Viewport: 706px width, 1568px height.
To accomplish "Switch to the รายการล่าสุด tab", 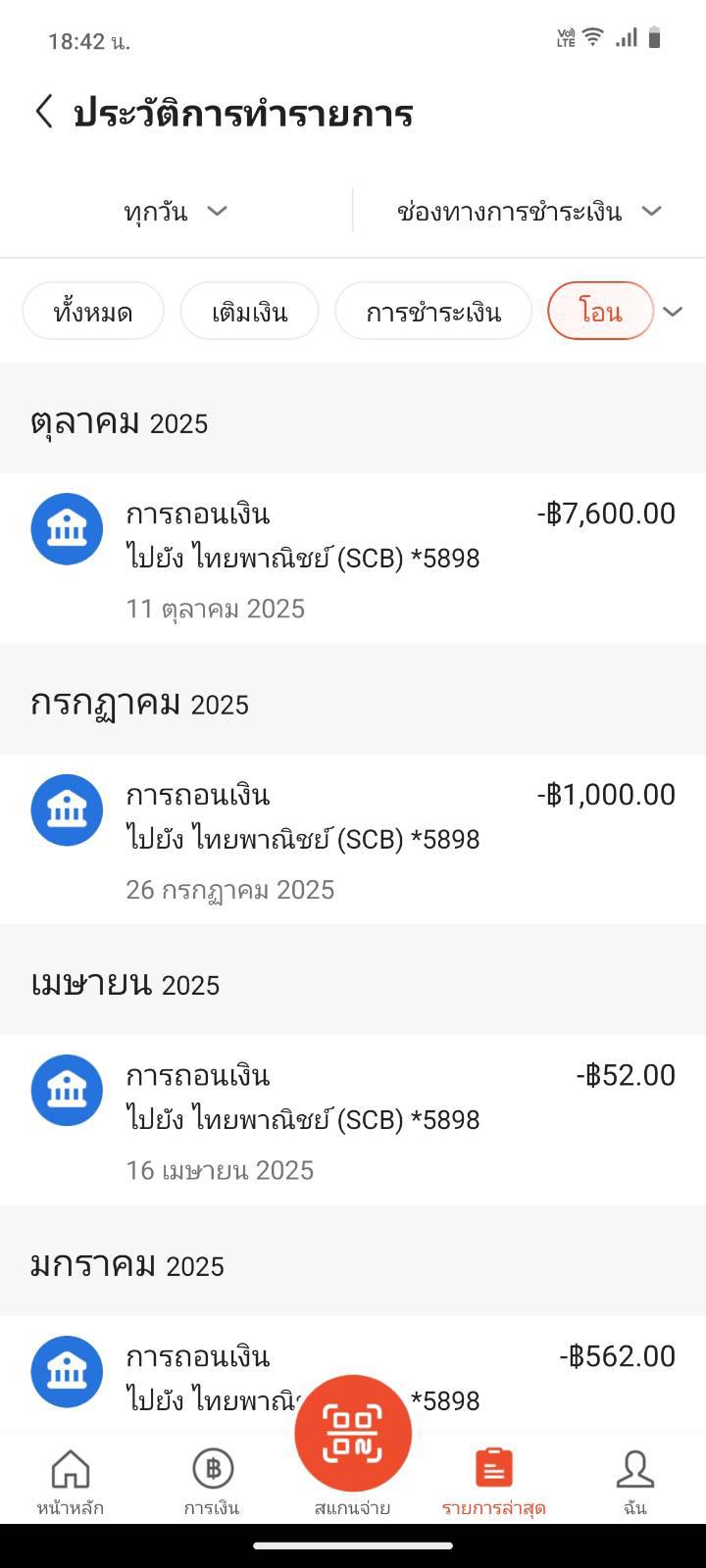I will coord(493,1482).
